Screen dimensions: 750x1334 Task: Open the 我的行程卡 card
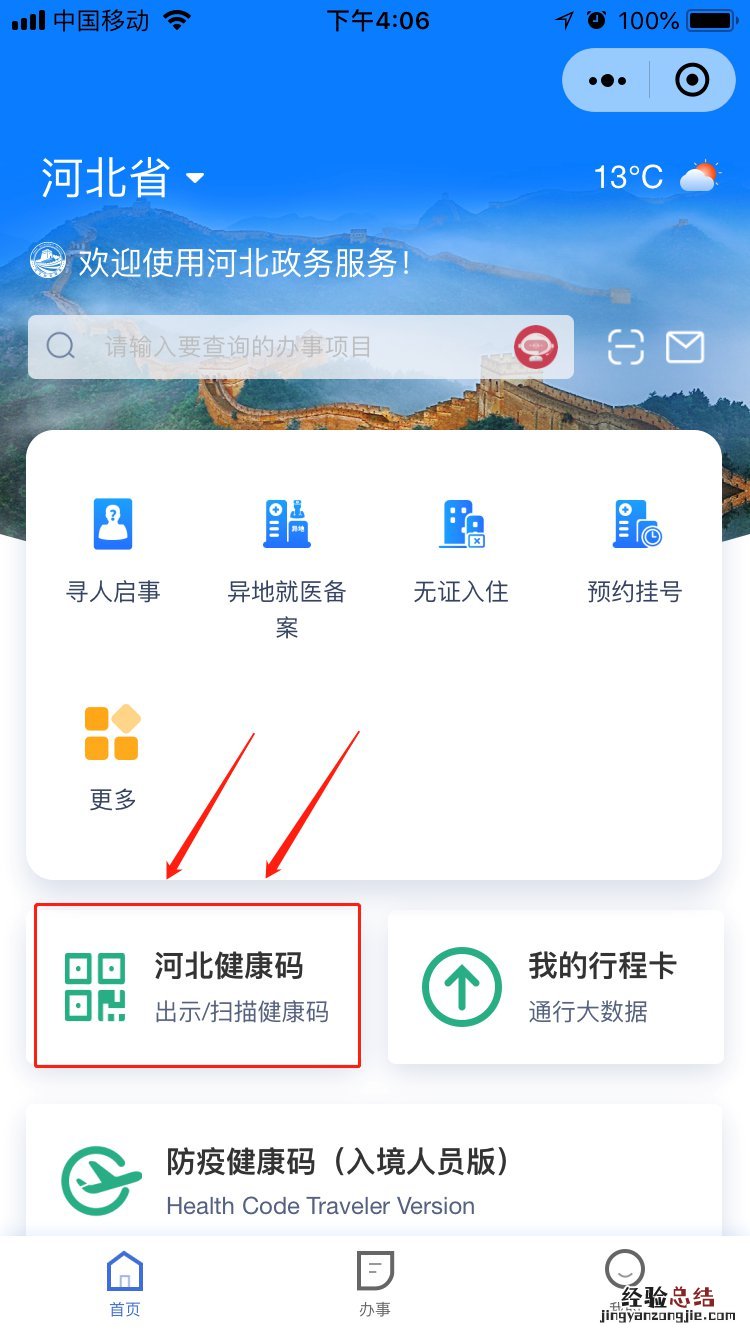click(x=555, y=986)
